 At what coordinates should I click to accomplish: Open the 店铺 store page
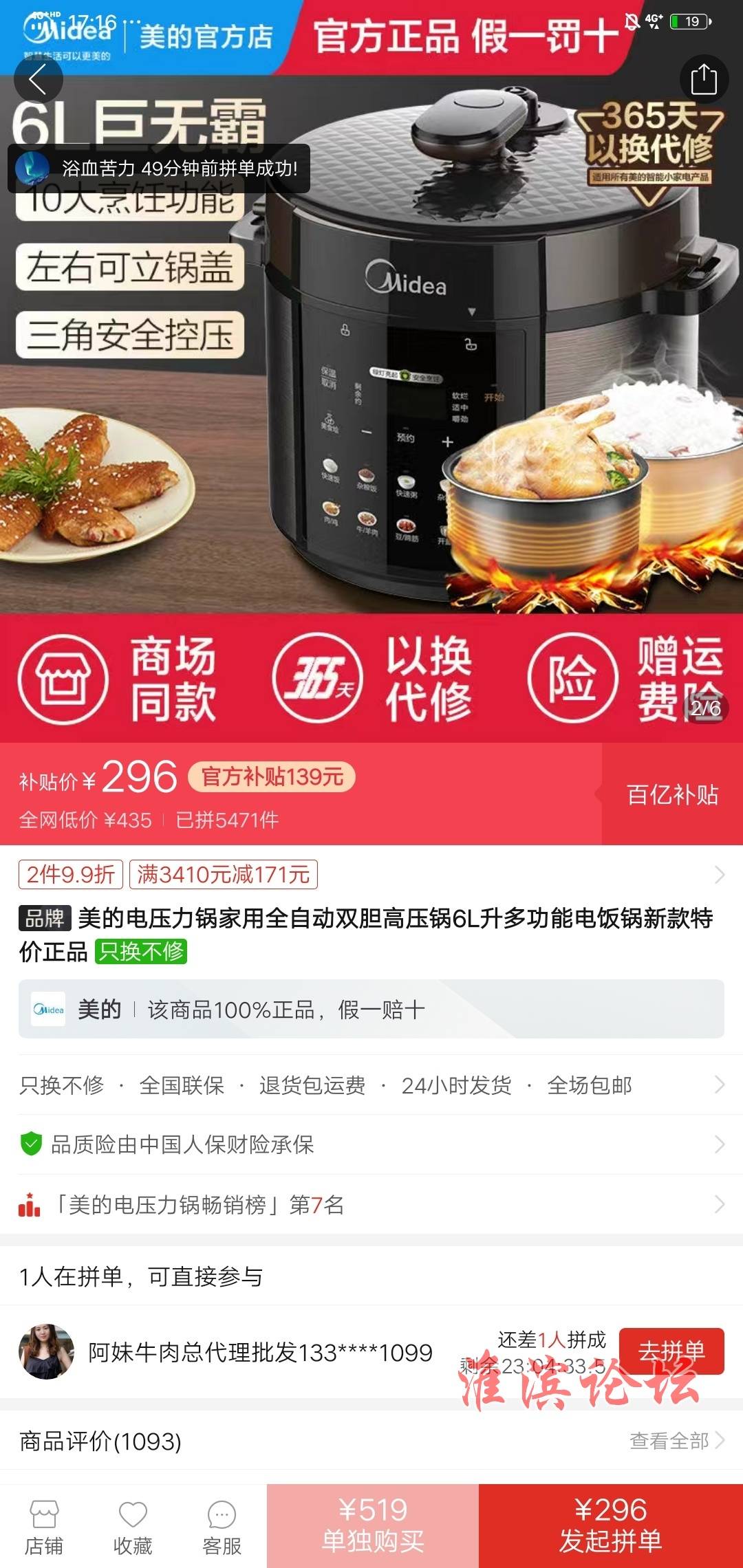[x=44, y=1527]
